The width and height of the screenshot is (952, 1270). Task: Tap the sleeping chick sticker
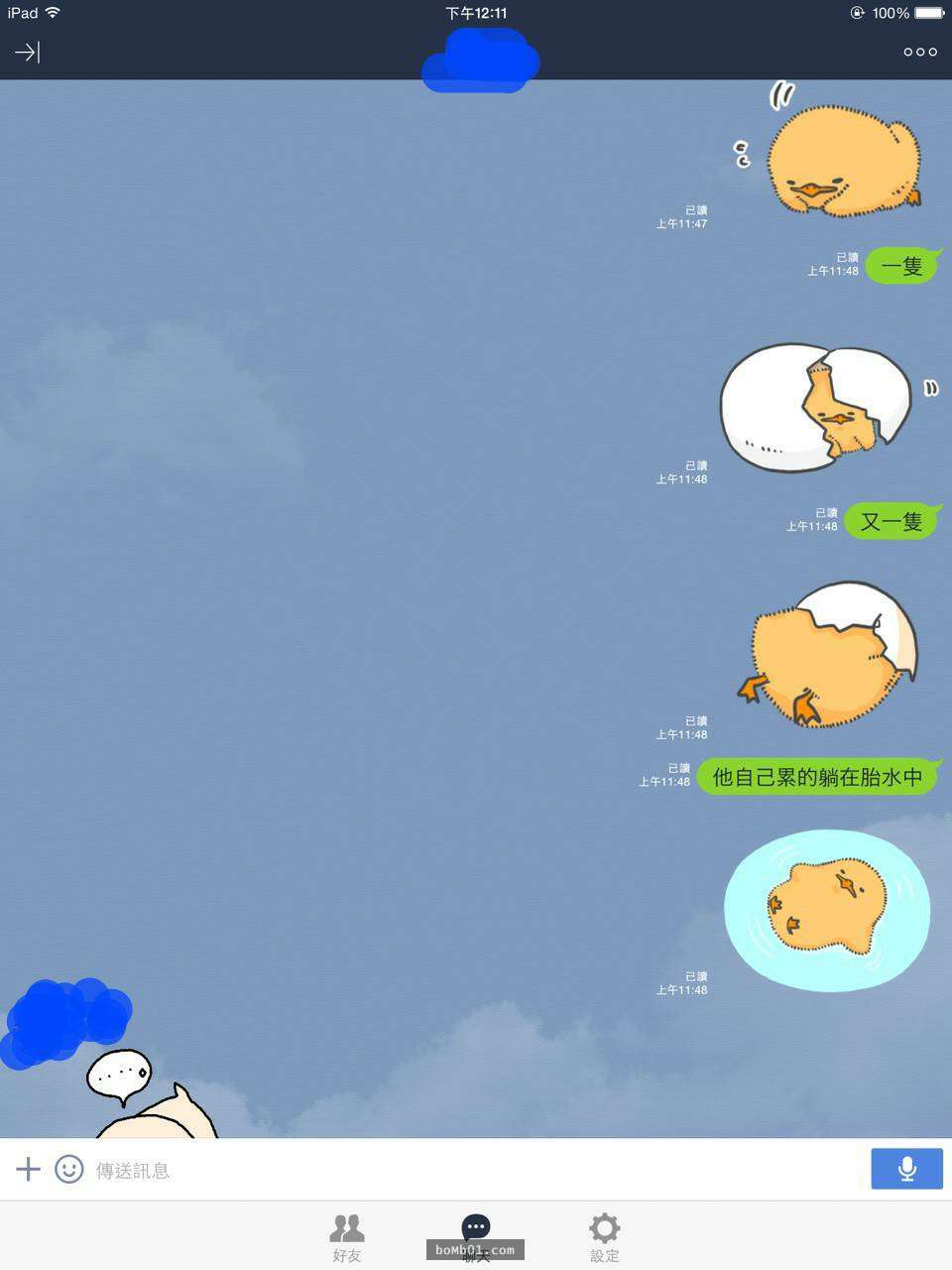841,161
